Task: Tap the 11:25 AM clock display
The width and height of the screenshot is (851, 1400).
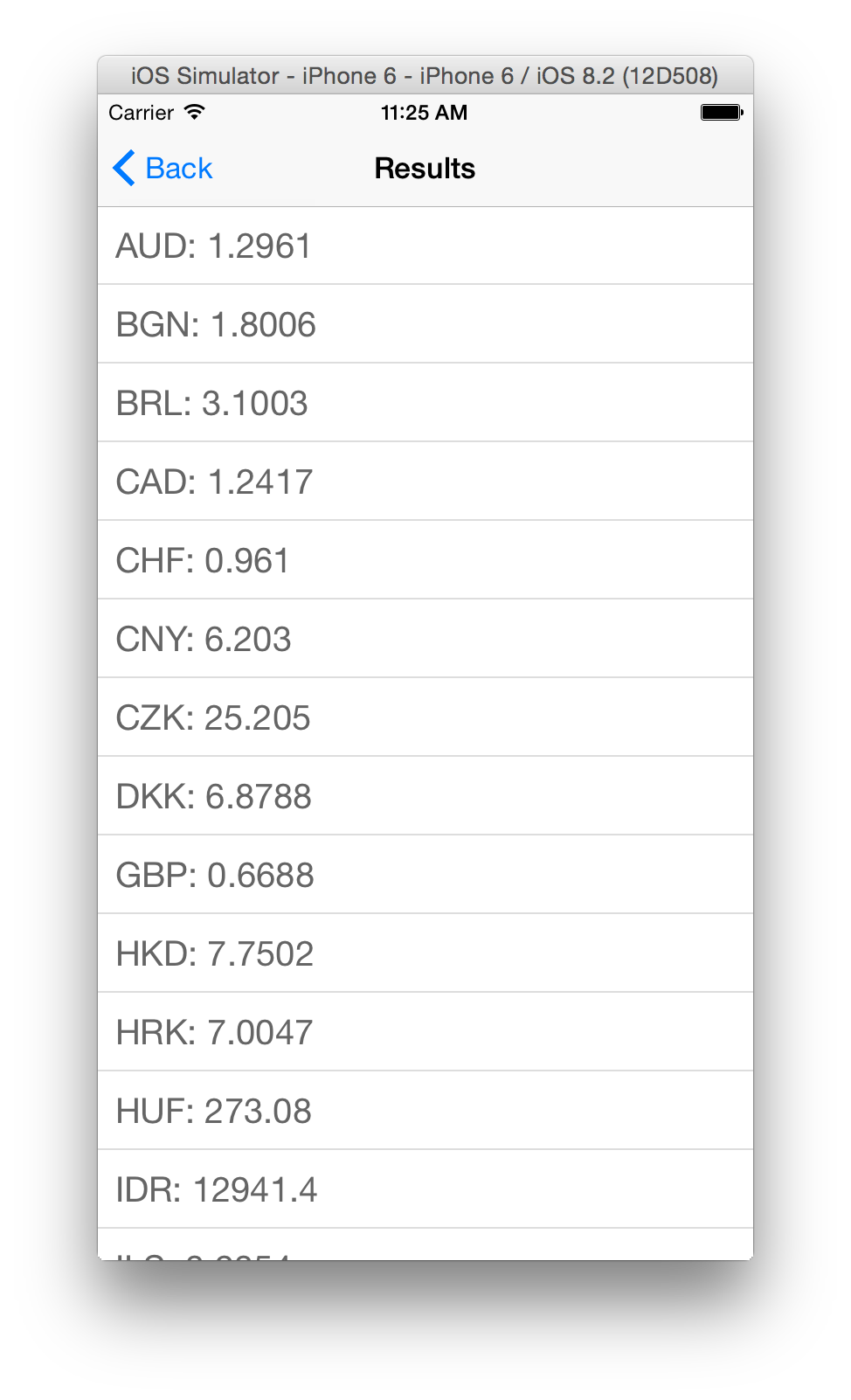Action: [425, 112]
